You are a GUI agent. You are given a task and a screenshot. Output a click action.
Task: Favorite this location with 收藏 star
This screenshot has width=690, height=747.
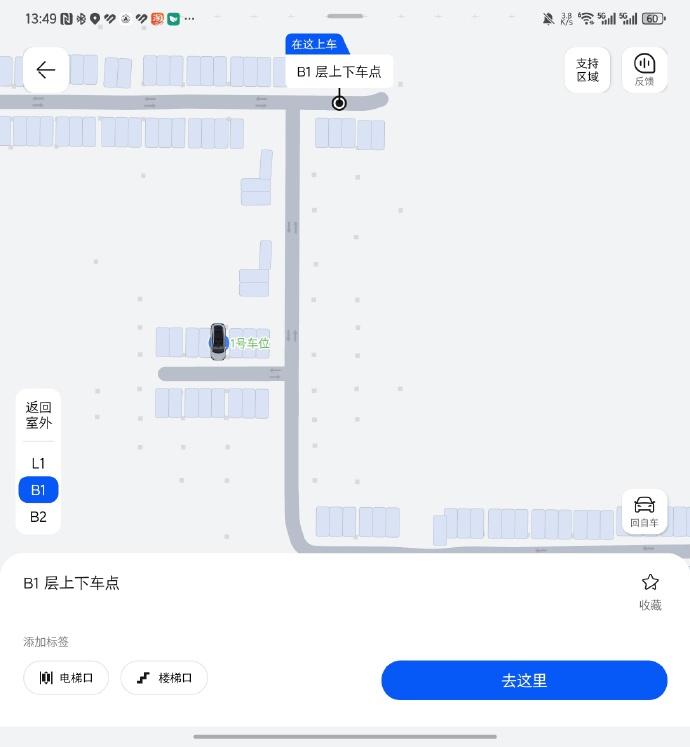pos(650,590)
